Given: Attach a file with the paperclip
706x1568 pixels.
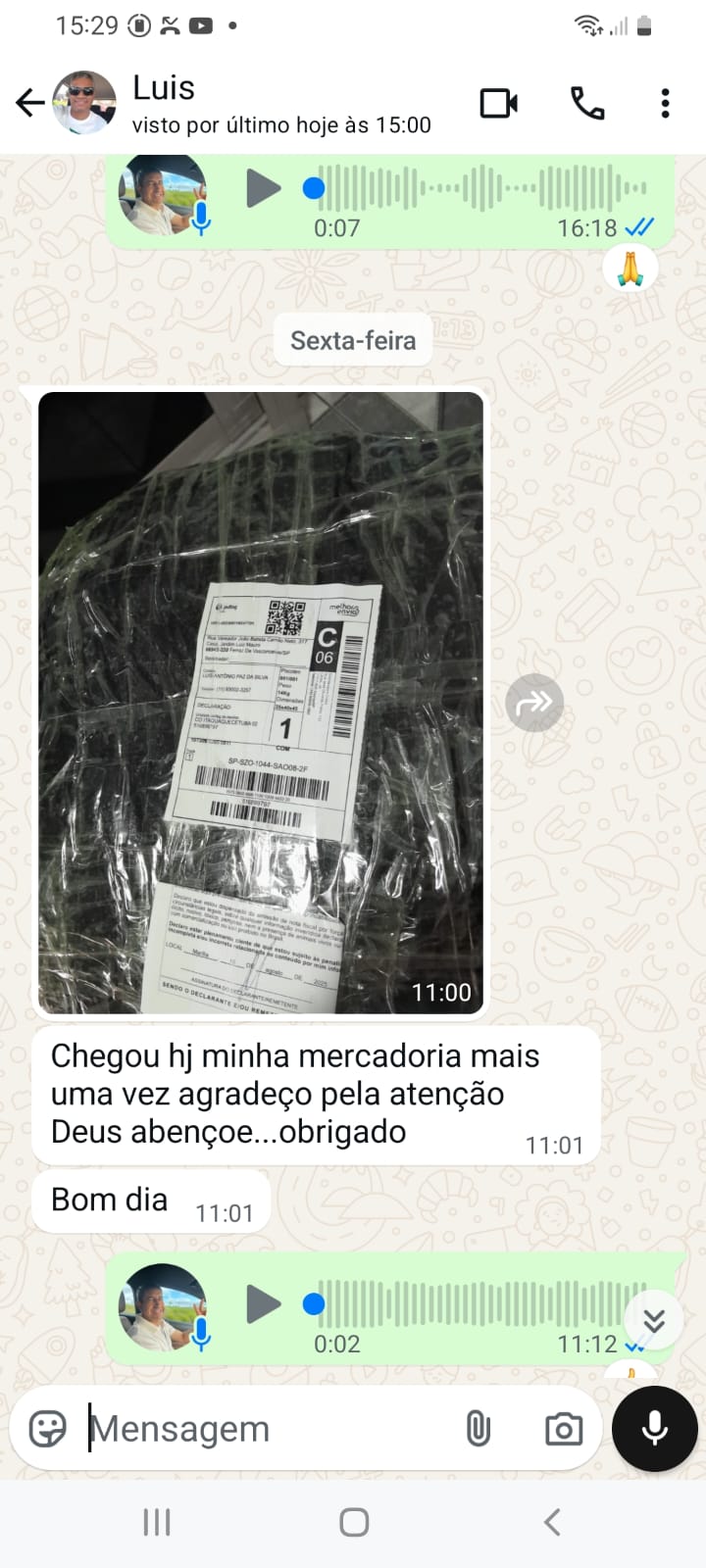Looking at the screenshot, I should click(x=478, y=1429).
